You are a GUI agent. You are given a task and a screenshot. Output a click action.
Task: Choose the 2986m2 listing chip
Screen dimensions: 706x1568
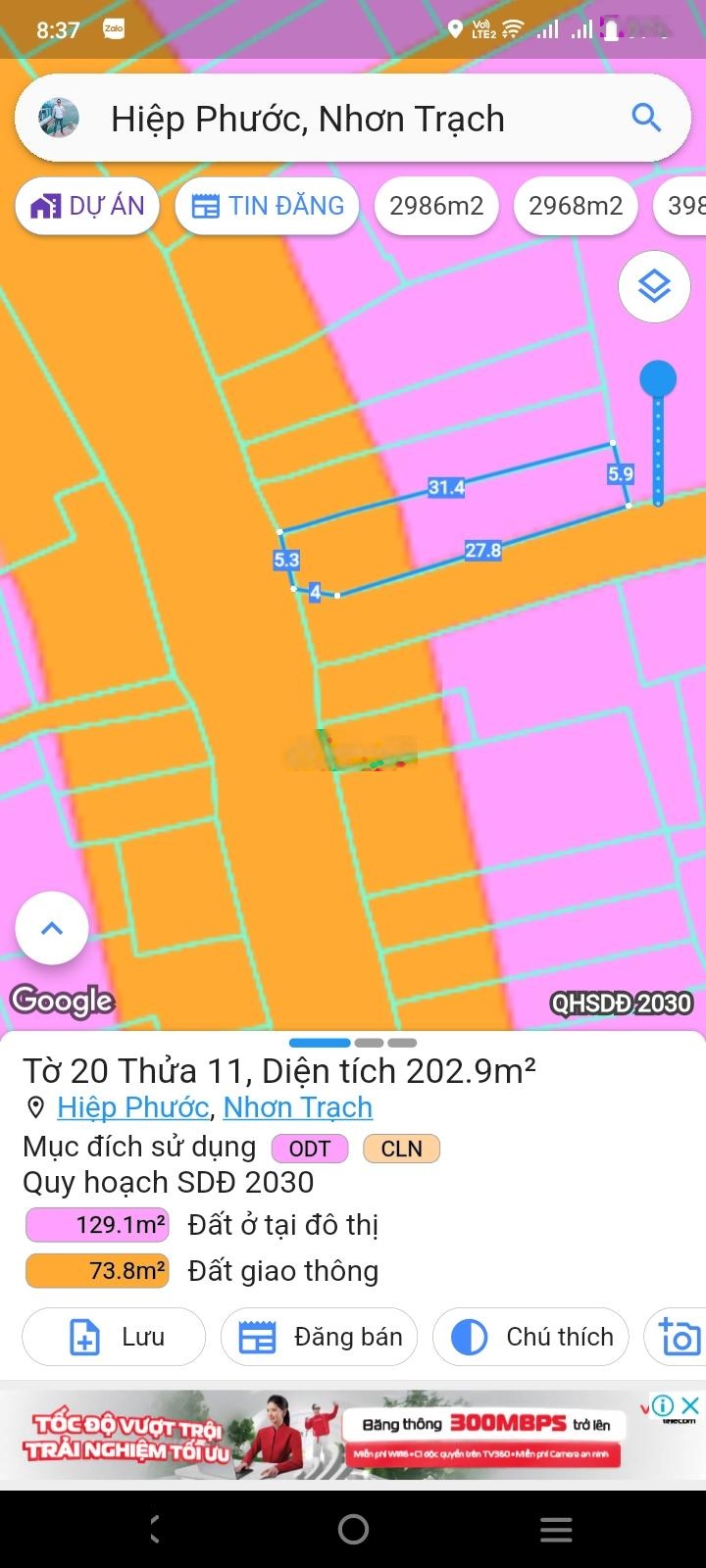click(x=436, y=206)
